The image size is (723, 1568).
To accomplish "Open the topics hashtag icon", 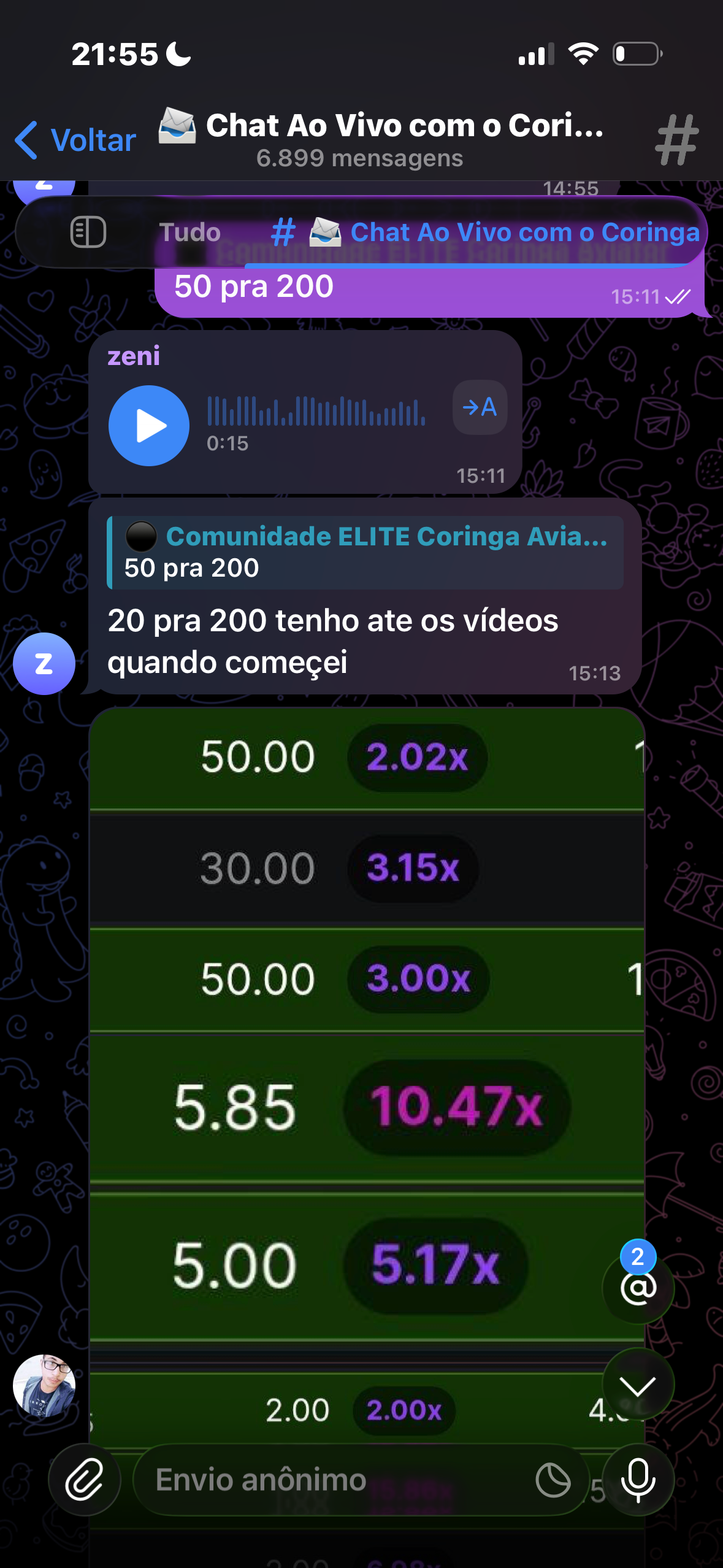I will [676, 140].
